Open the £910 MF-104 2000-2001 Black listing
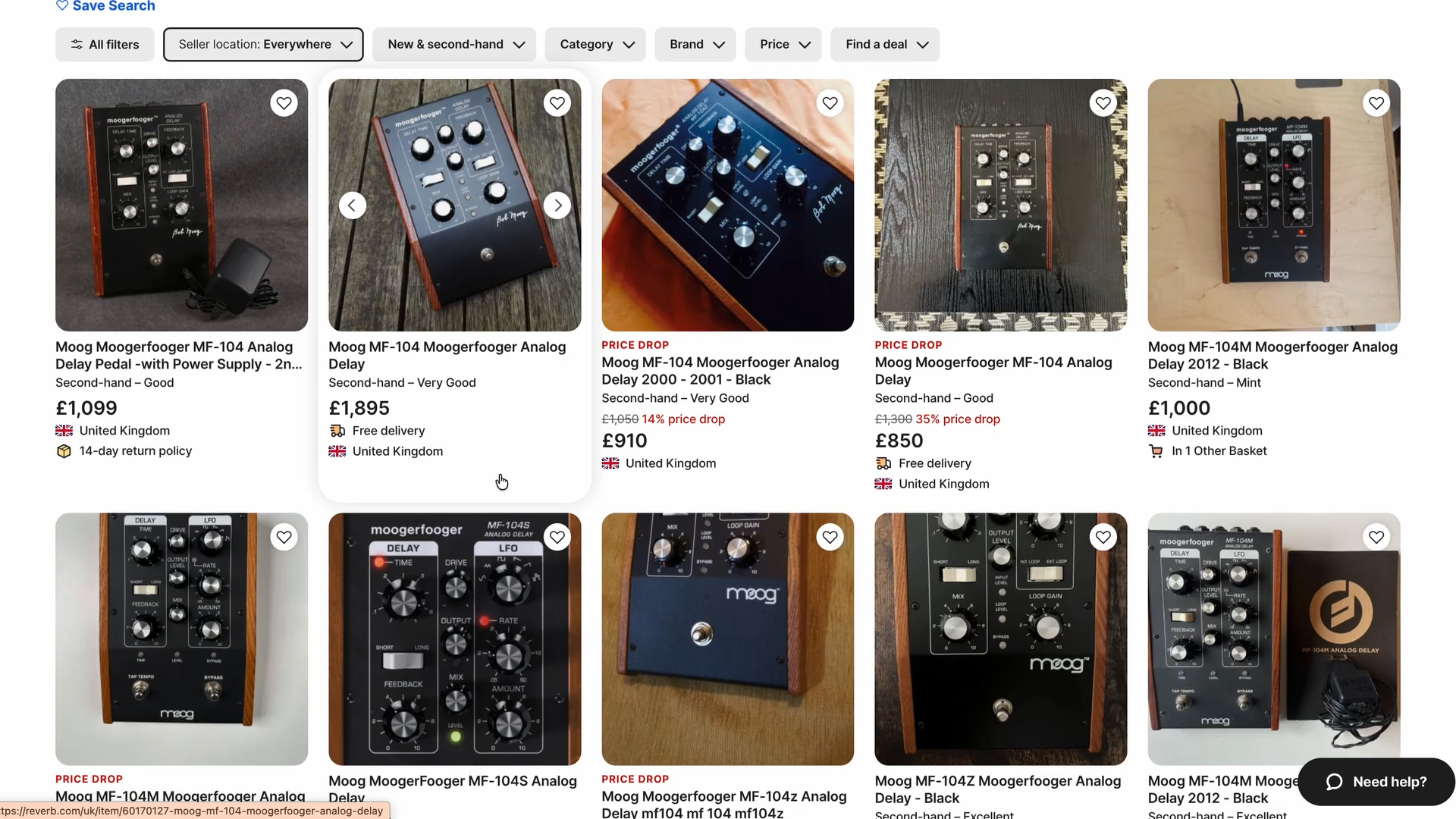Viewport: 1456px width, 819px height. click(720, 371)
